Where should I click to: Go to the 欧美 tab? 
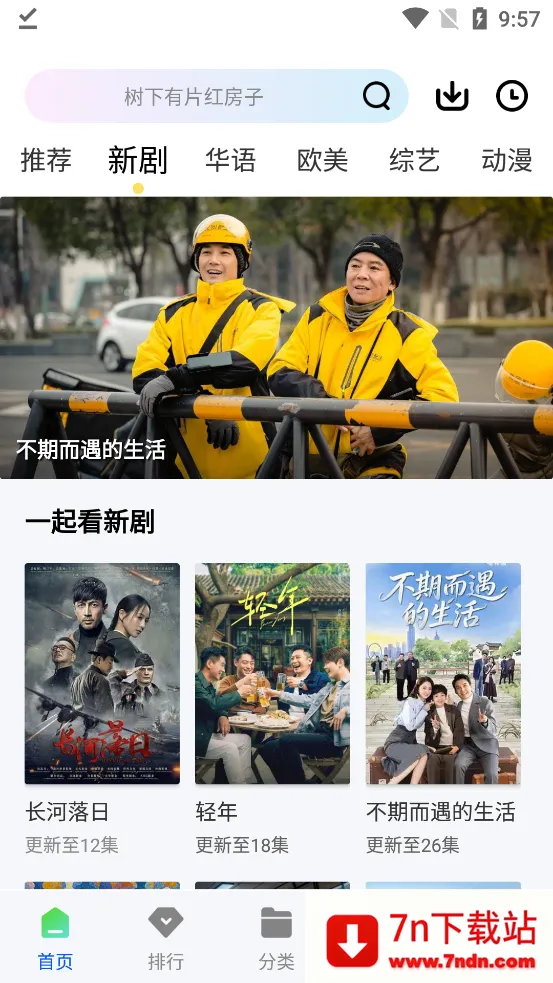click(322, 160)
